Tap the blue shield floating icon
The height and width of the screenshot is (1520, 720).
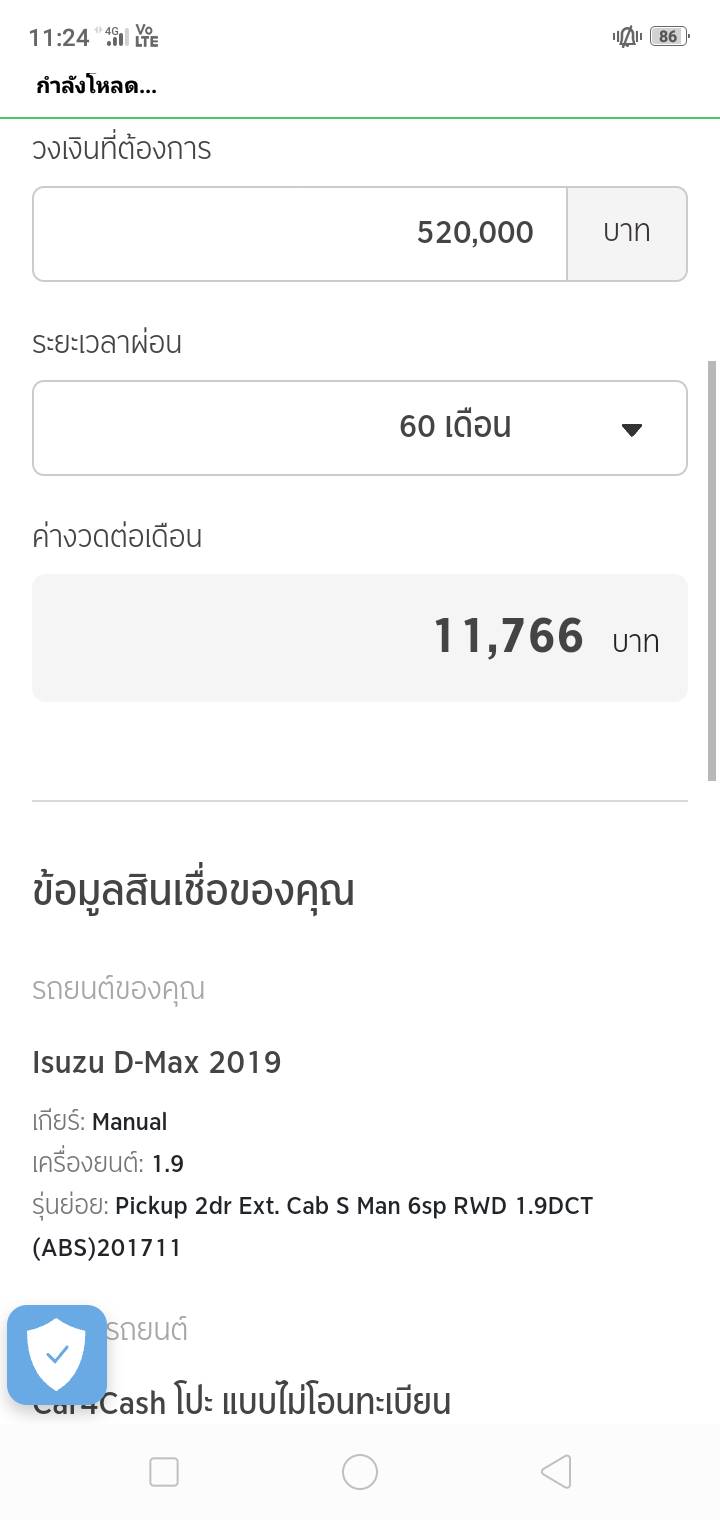pyautogui.click(x=57, y=1355)
